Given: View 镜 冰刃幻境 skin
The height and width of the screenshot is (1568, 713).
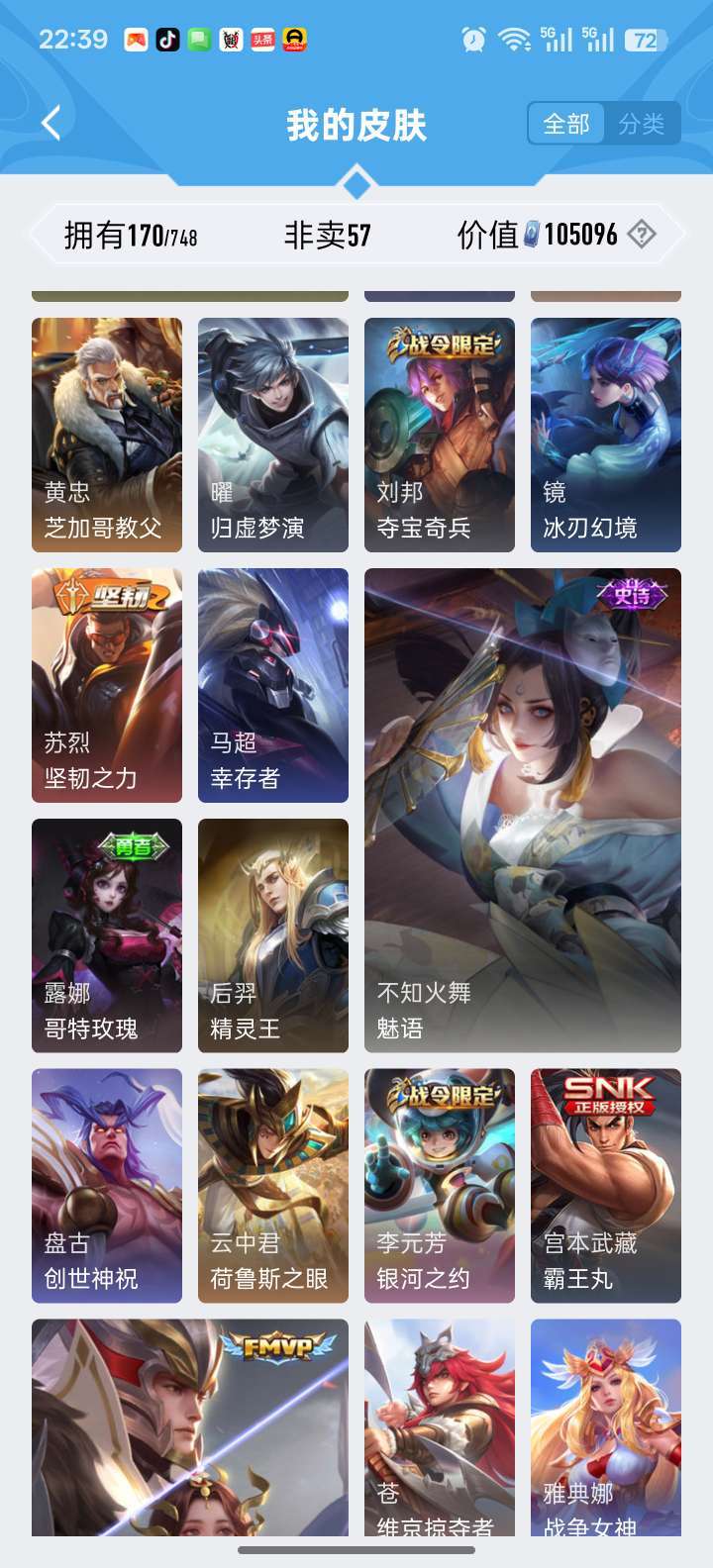Looking at the screenshot, I should tap(606, 435).
